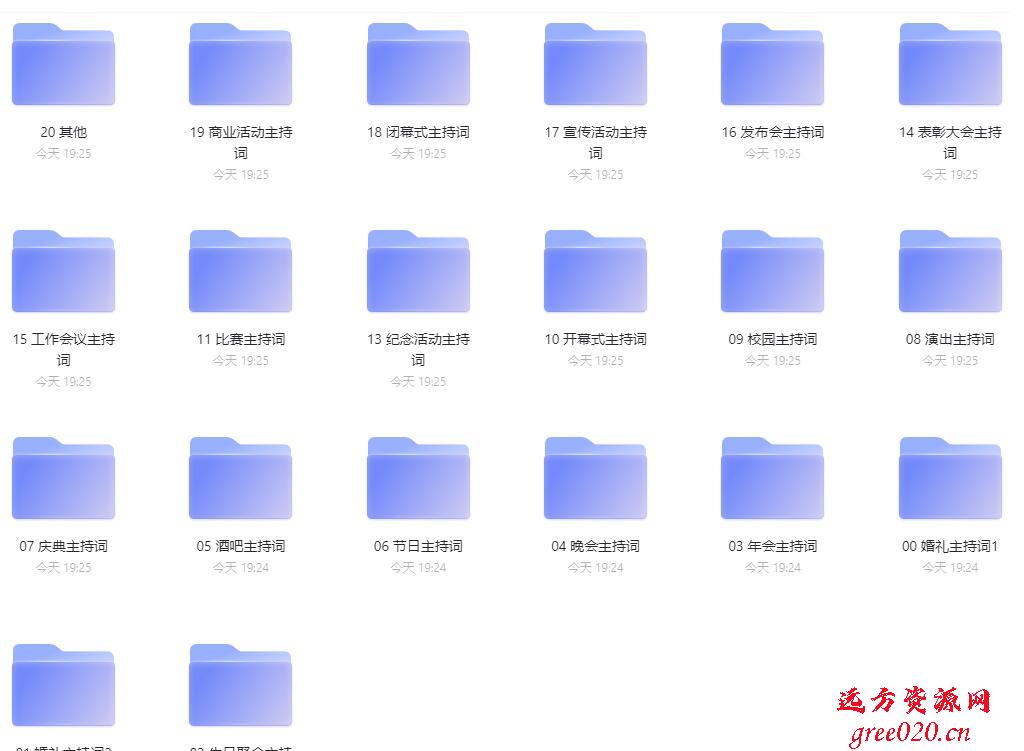
Task: Open the 16 发布会主持词 folder
Action: pyautogui.click(x=772, y=65)
